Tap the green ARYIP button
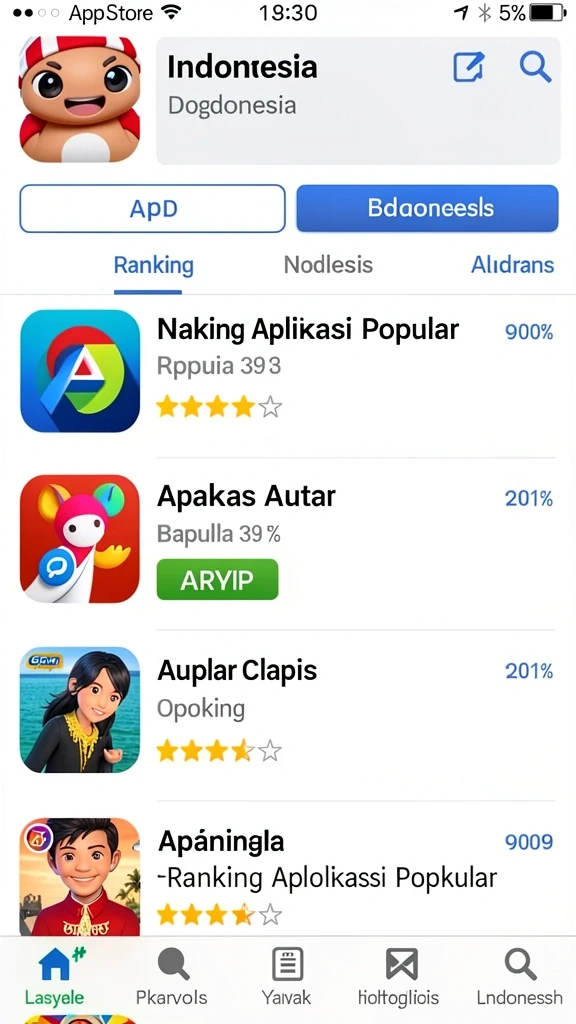This screenshot has width=576, height=1024. point(217,579)
